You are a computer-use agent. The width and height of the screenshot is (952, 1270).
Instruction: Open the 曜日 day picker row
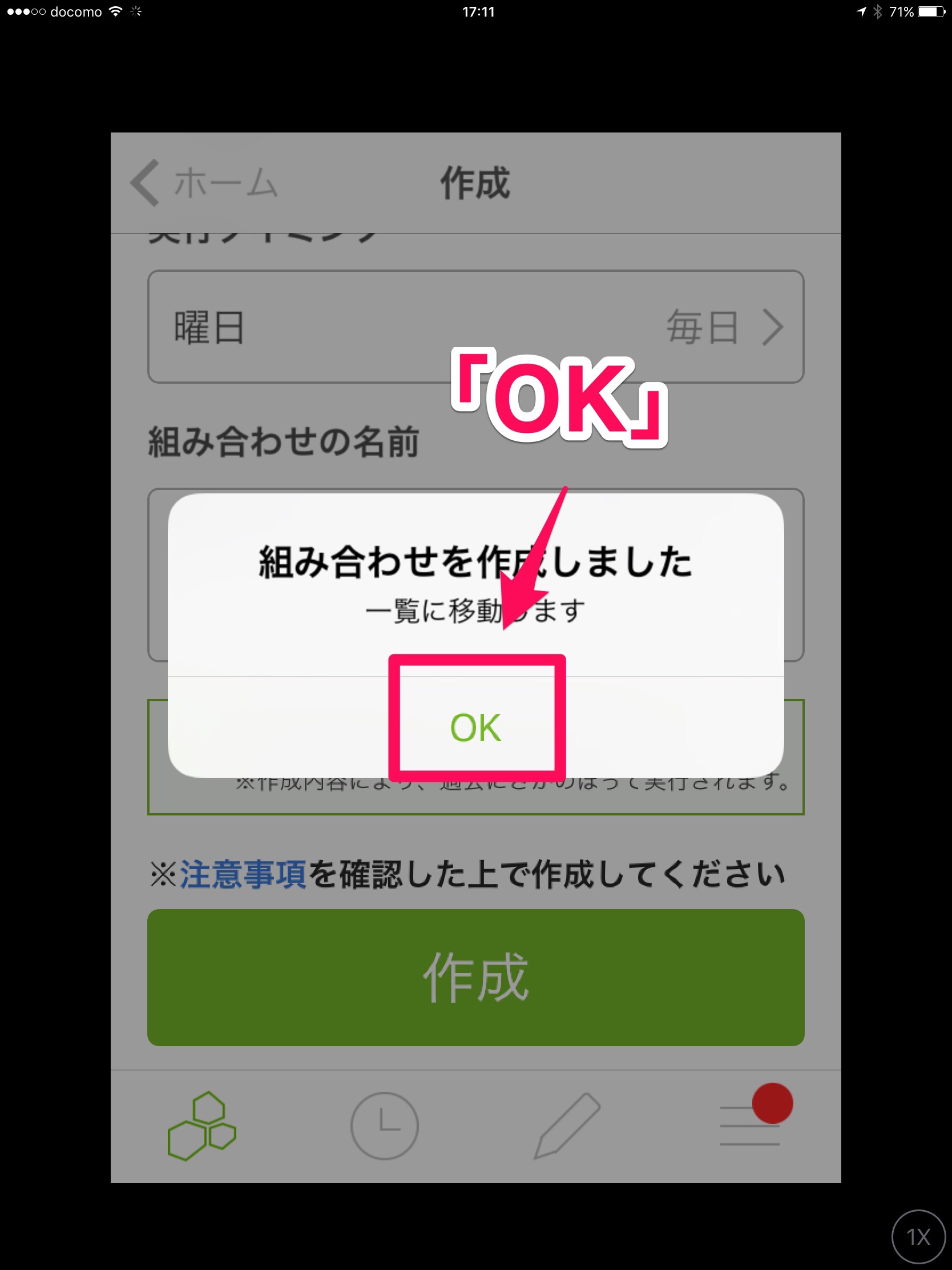click(x=475, y=327)
